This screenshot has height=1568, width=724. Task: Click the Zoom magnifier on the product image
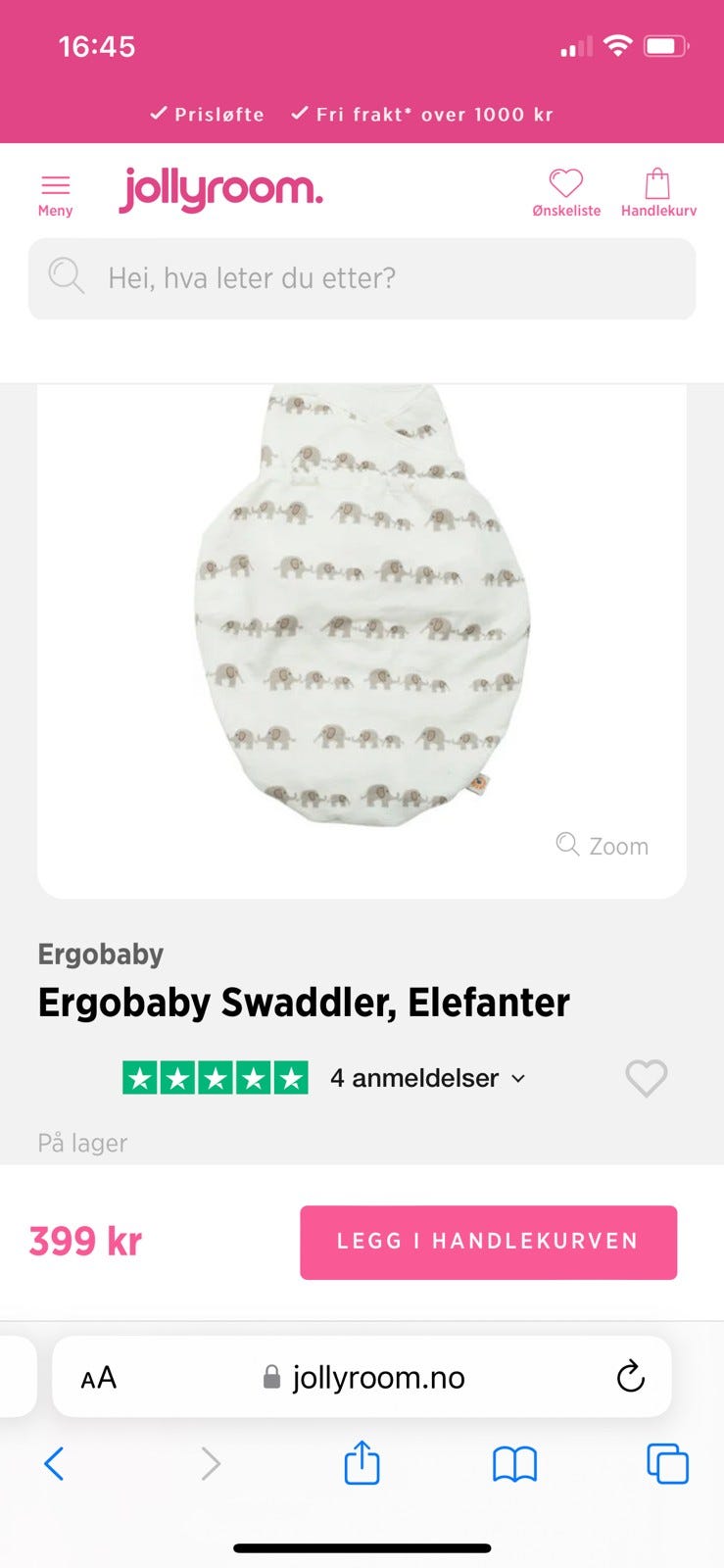pyautogui.click(x=567, y=845)
